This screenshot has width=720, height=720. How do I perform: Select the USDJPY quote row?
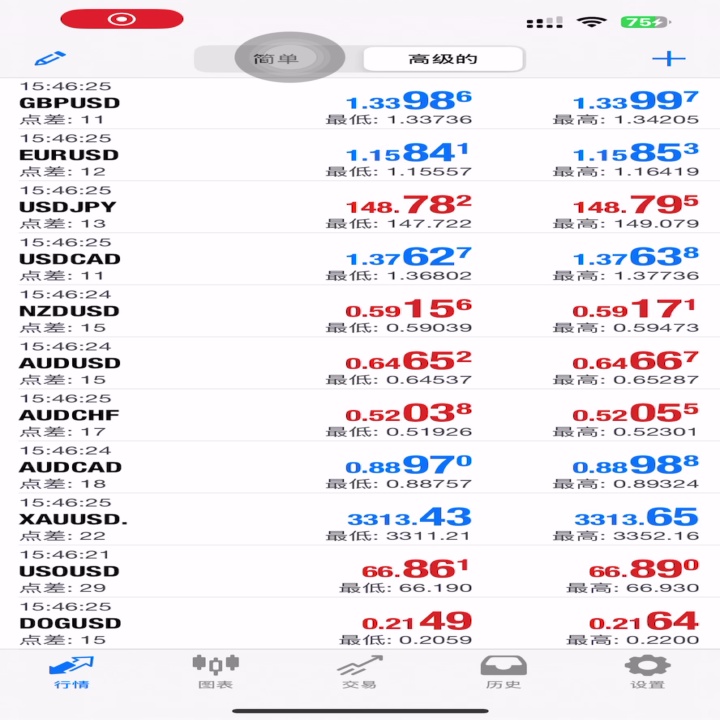tap(360, 207)
